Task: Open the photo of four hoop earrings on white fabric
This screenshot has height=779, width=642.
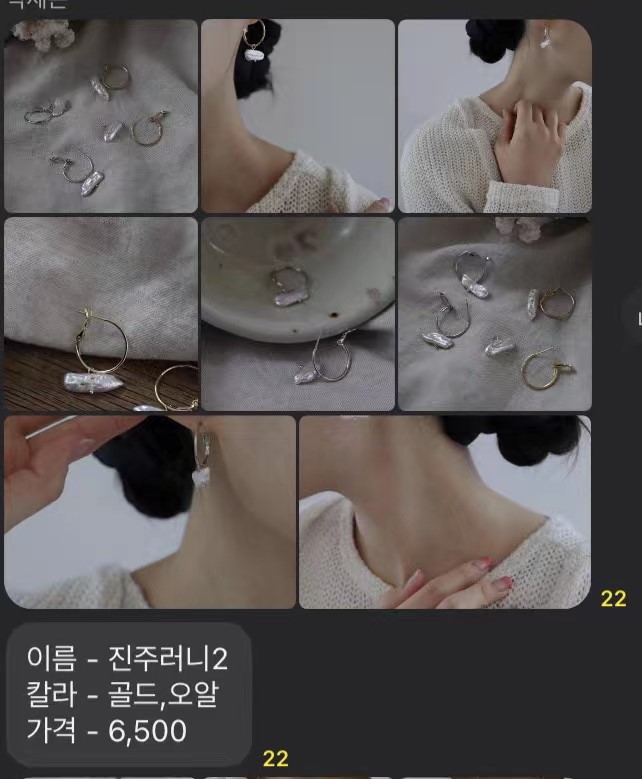Action: [101, 116]
